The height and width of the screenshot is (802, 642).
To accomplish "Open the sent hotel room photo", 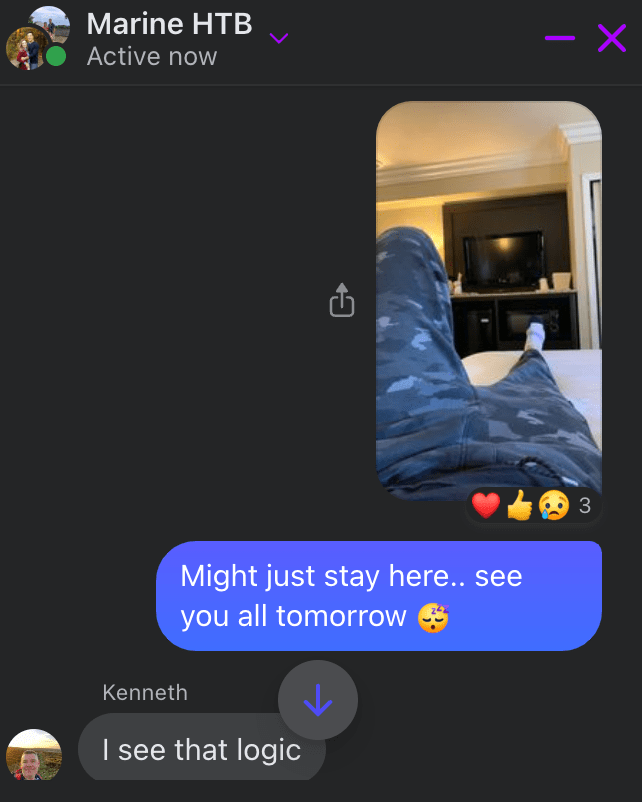I will (488, 300).
